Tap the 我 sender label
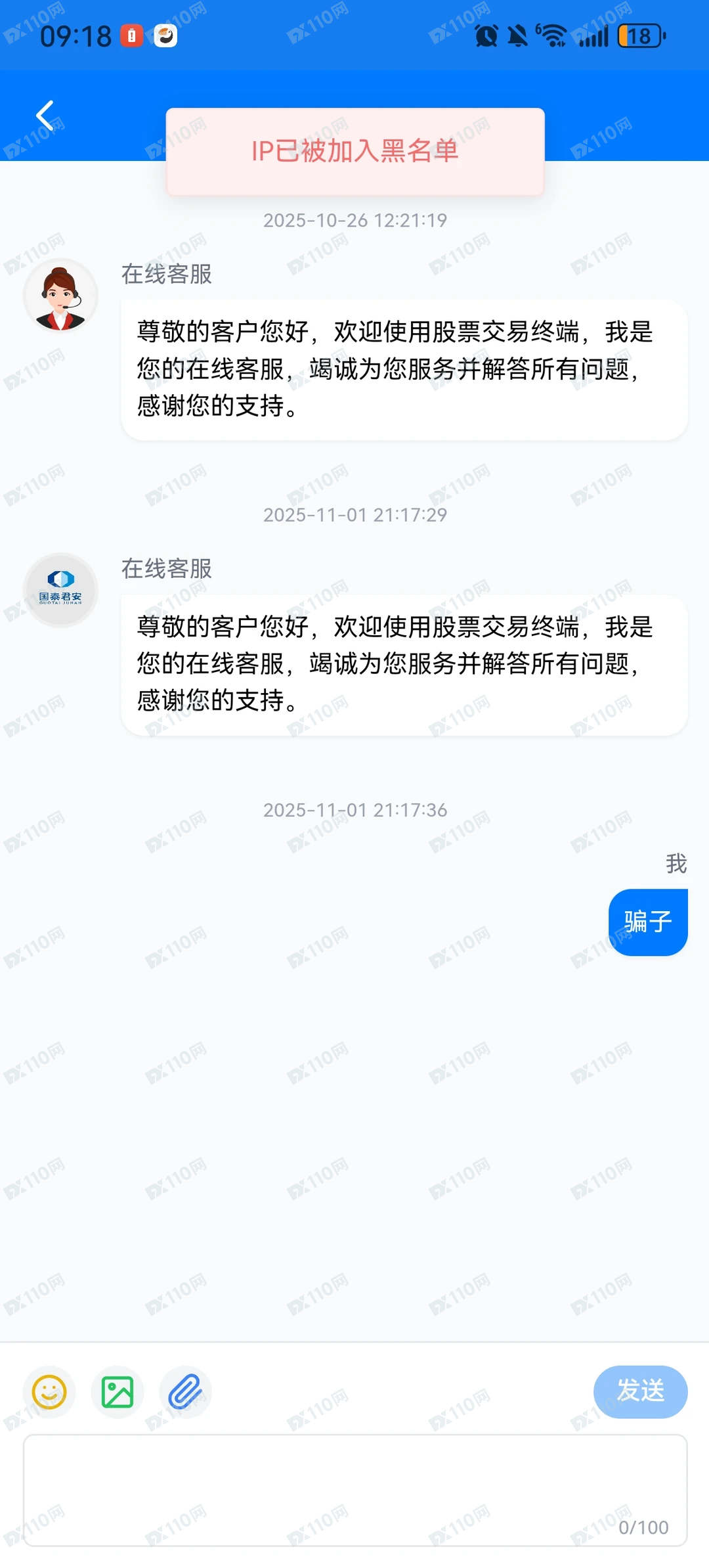Screen dimensions: 709x1568 pyautogui.click(x=676, y=864)
